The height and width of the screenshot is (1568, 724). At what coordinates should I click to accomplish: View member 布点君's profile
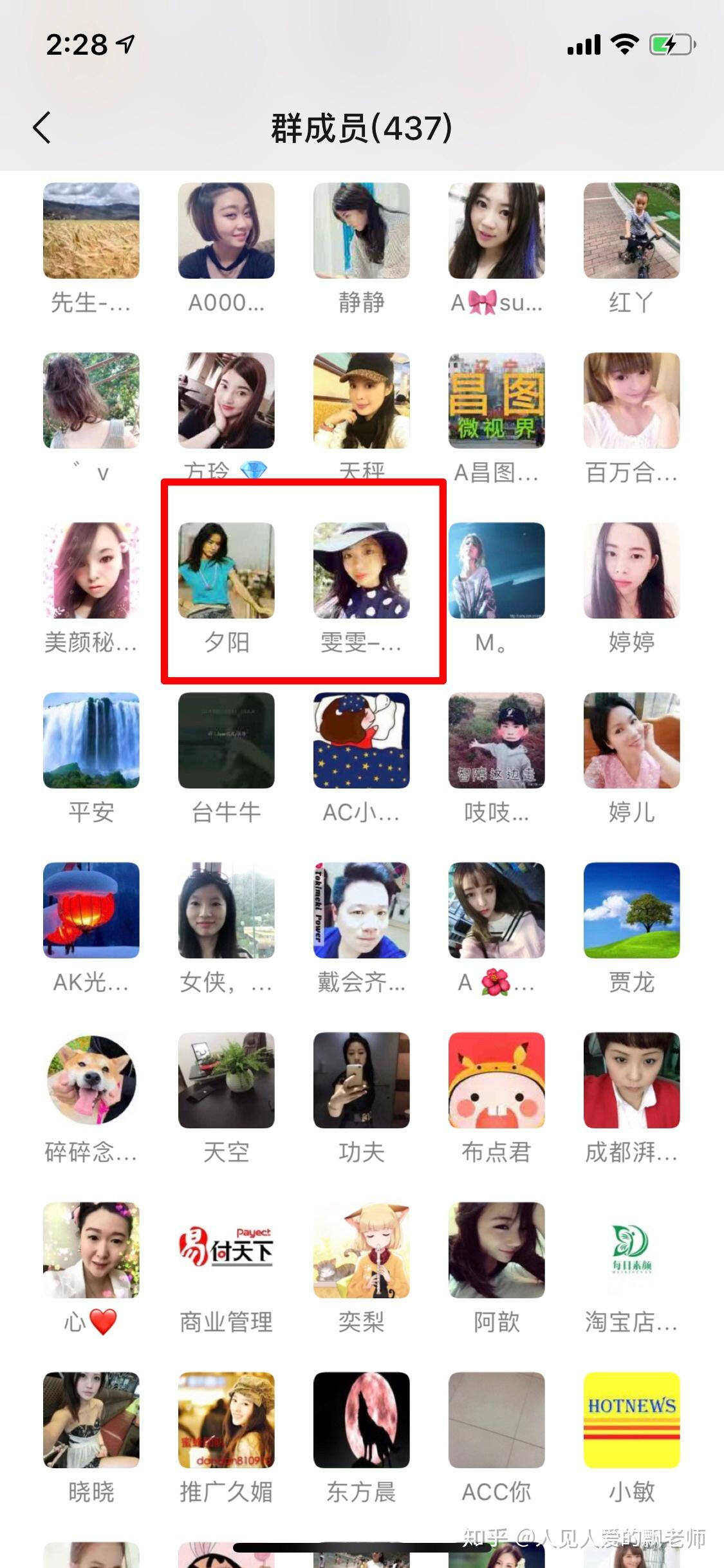click(x=496, y=1081)
